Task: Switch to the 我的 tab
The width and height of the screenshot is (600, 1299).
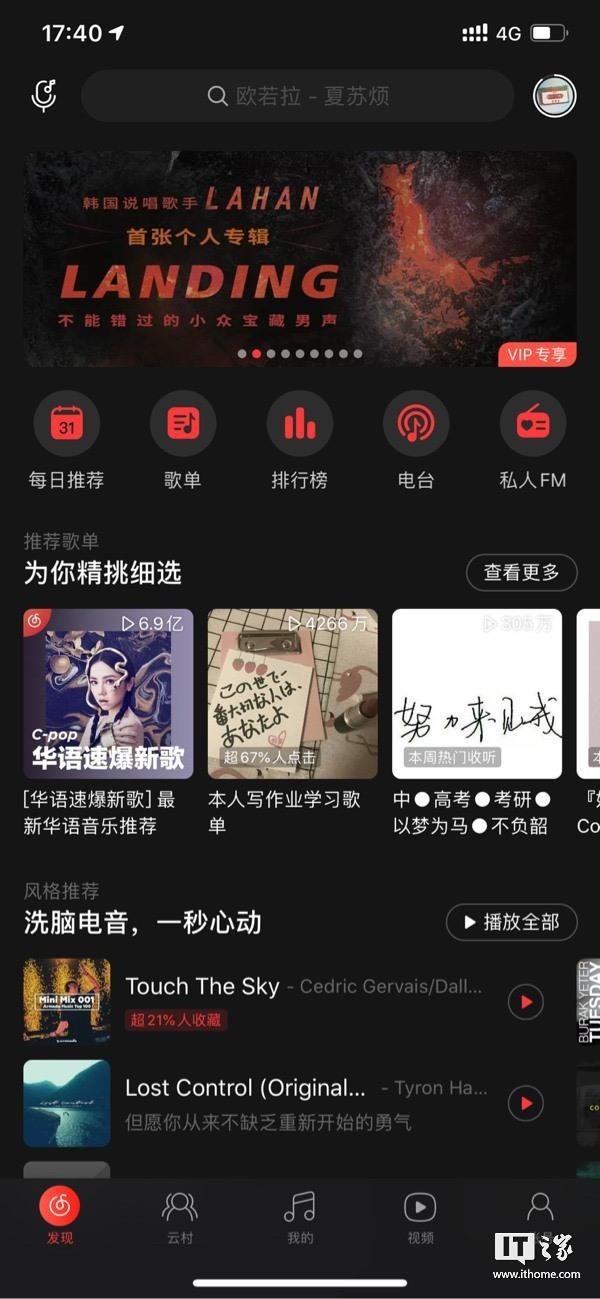Action: point(300,1217)
